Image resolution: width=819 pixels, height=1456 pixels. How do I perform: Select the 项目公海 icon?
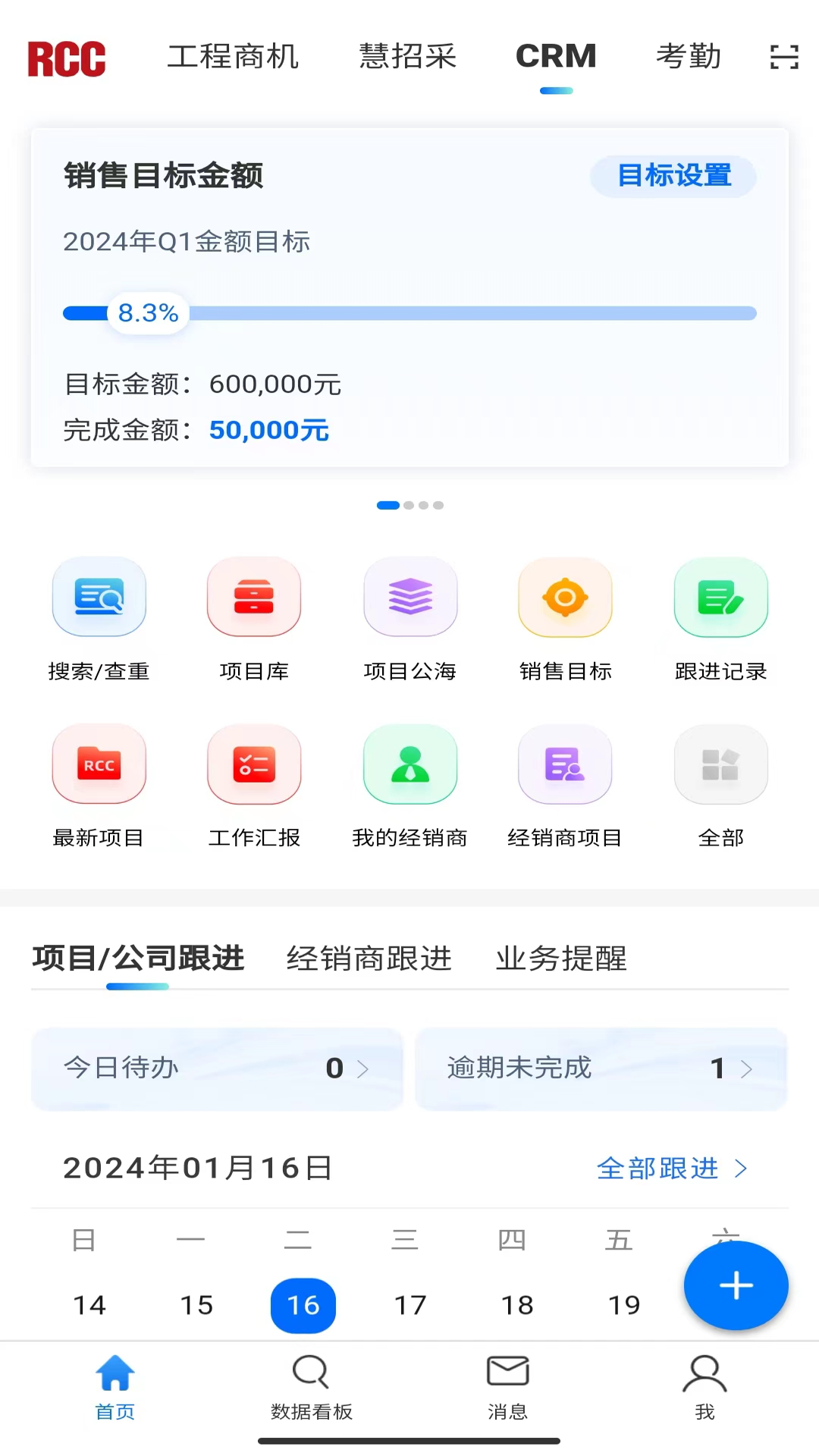pos(409,597)
